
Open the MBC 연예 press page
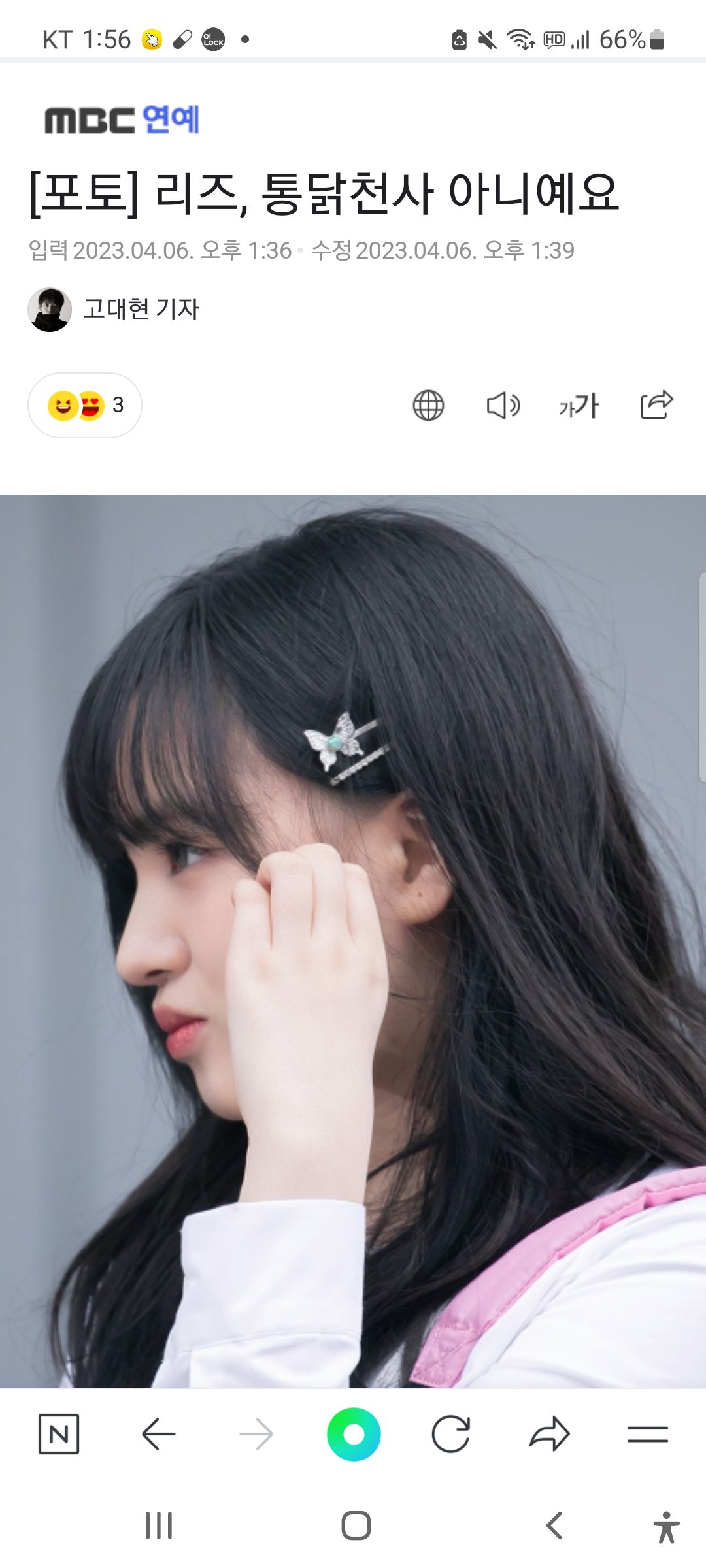point(122,120)
